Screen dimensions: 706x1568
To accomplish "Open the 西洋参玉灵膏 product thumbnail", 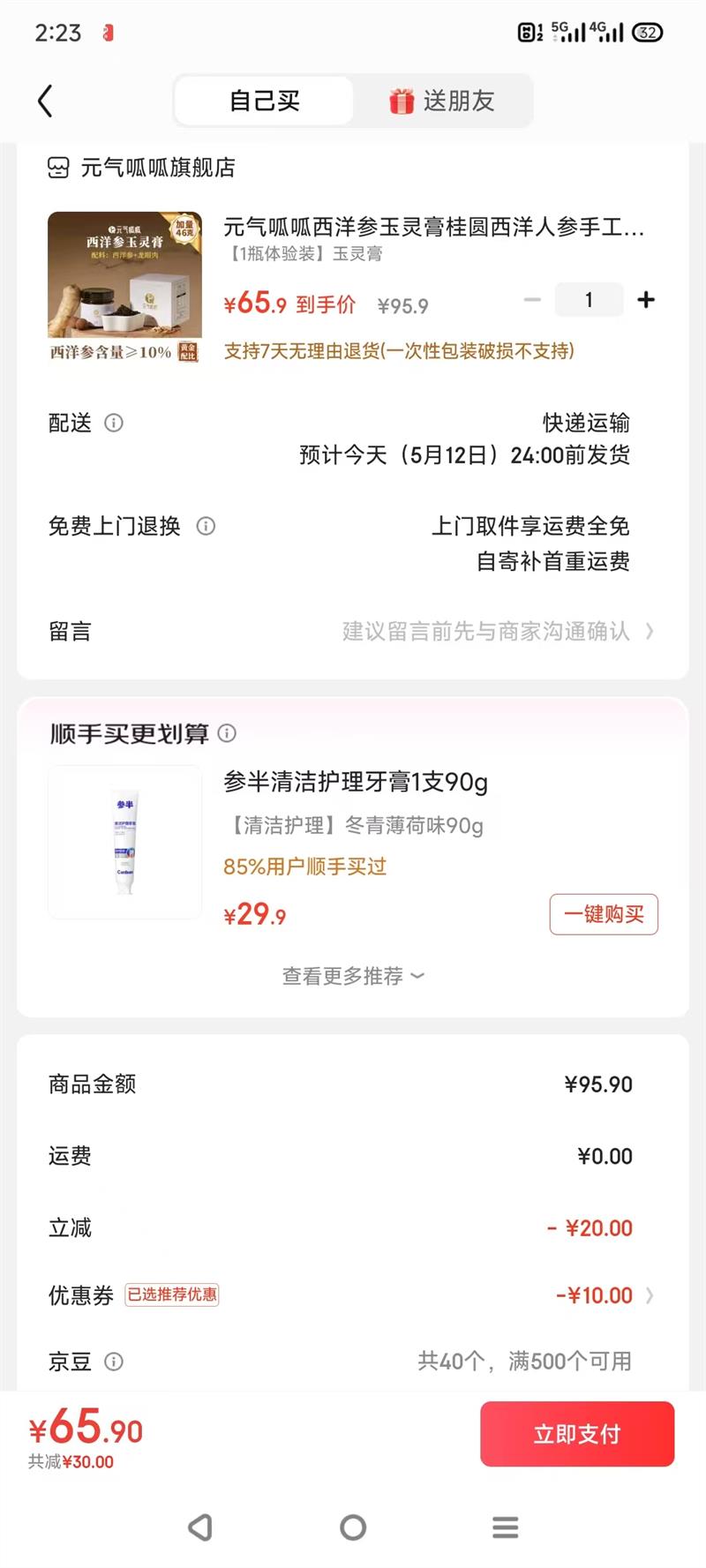I will [x=124, y=288].
